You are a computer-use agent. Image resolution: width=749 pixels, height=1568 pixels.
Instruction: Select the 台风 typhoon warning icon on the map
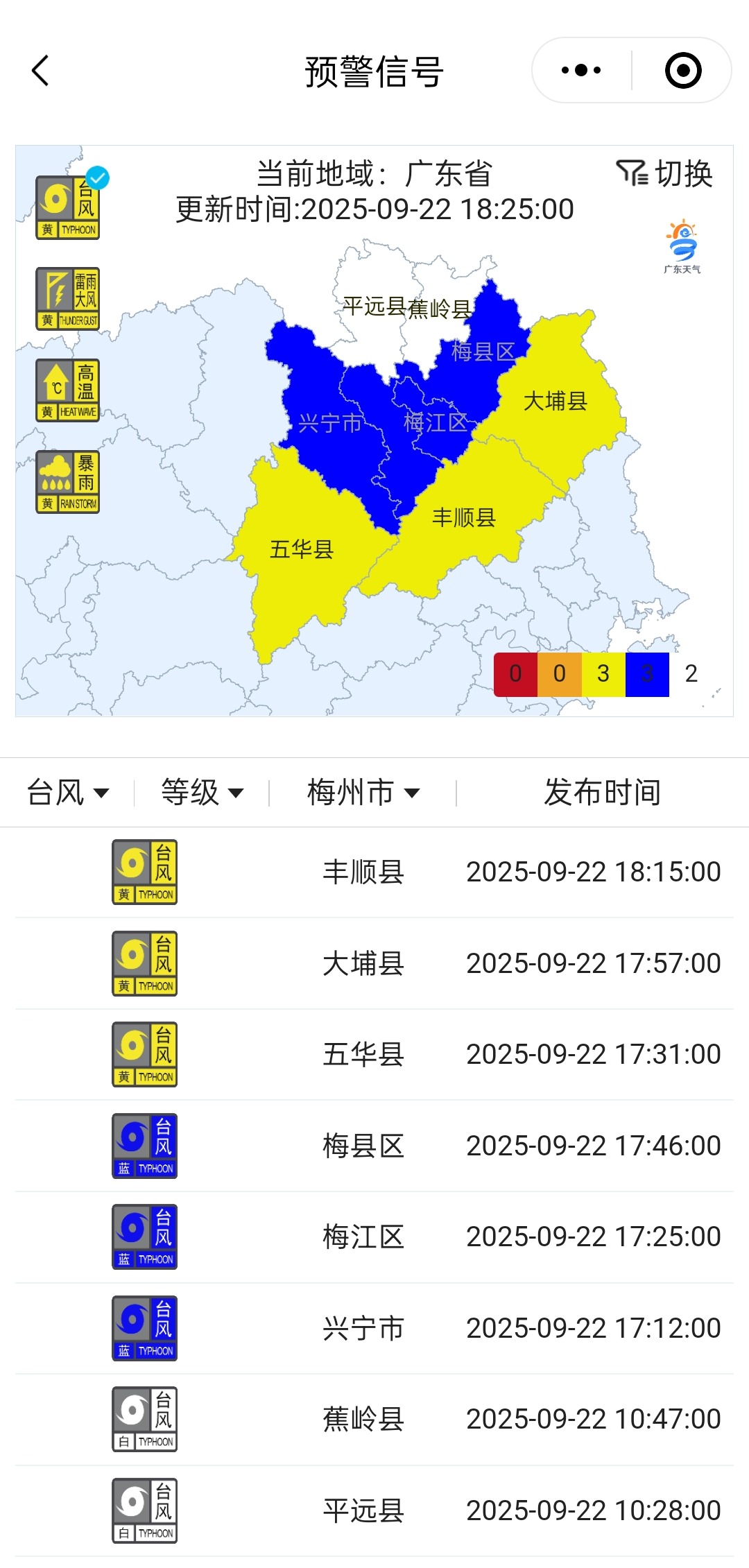point(68,208)
